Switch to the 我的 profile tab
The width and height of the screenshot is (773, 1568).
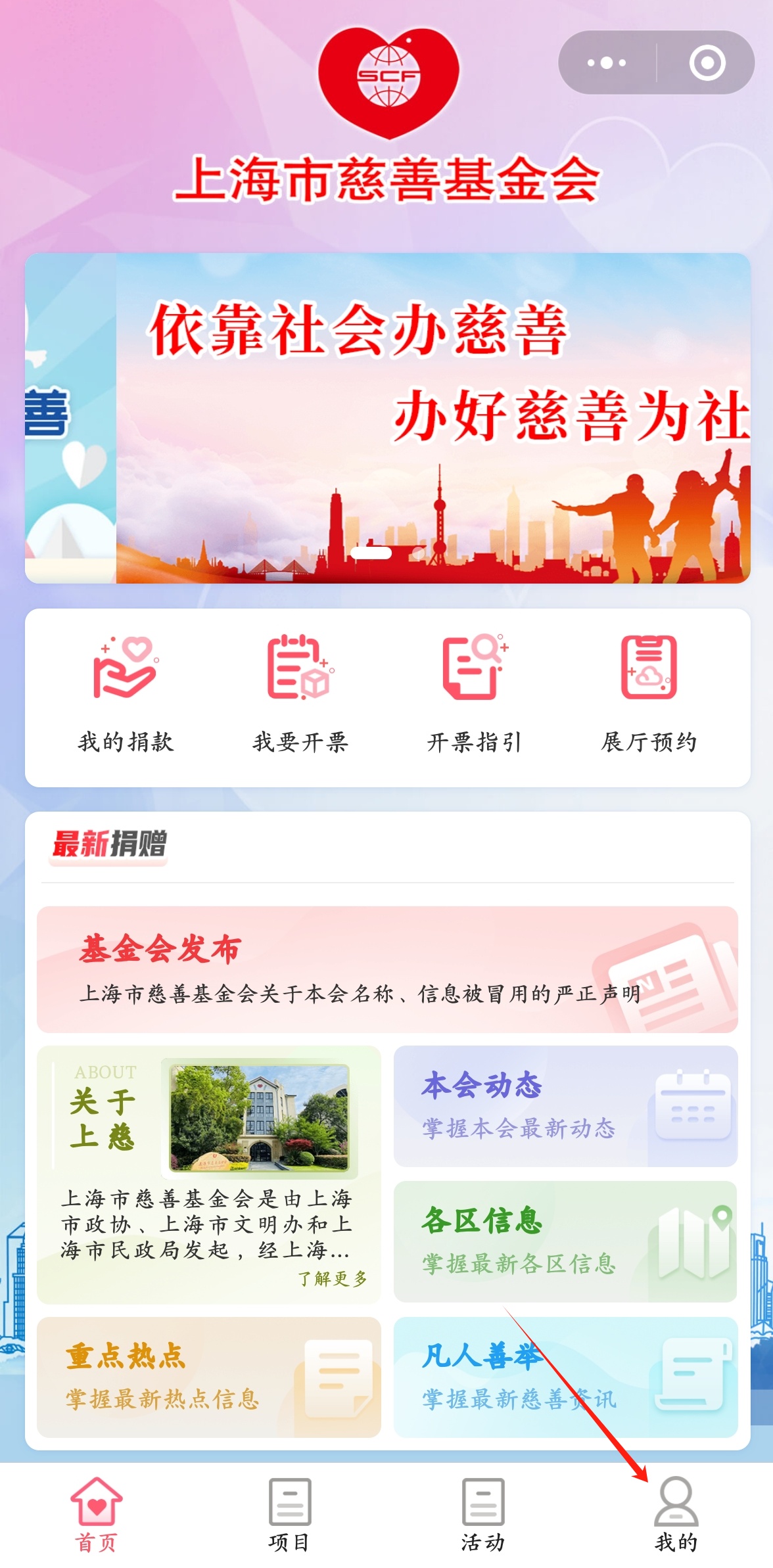[x=676, y=1515]
